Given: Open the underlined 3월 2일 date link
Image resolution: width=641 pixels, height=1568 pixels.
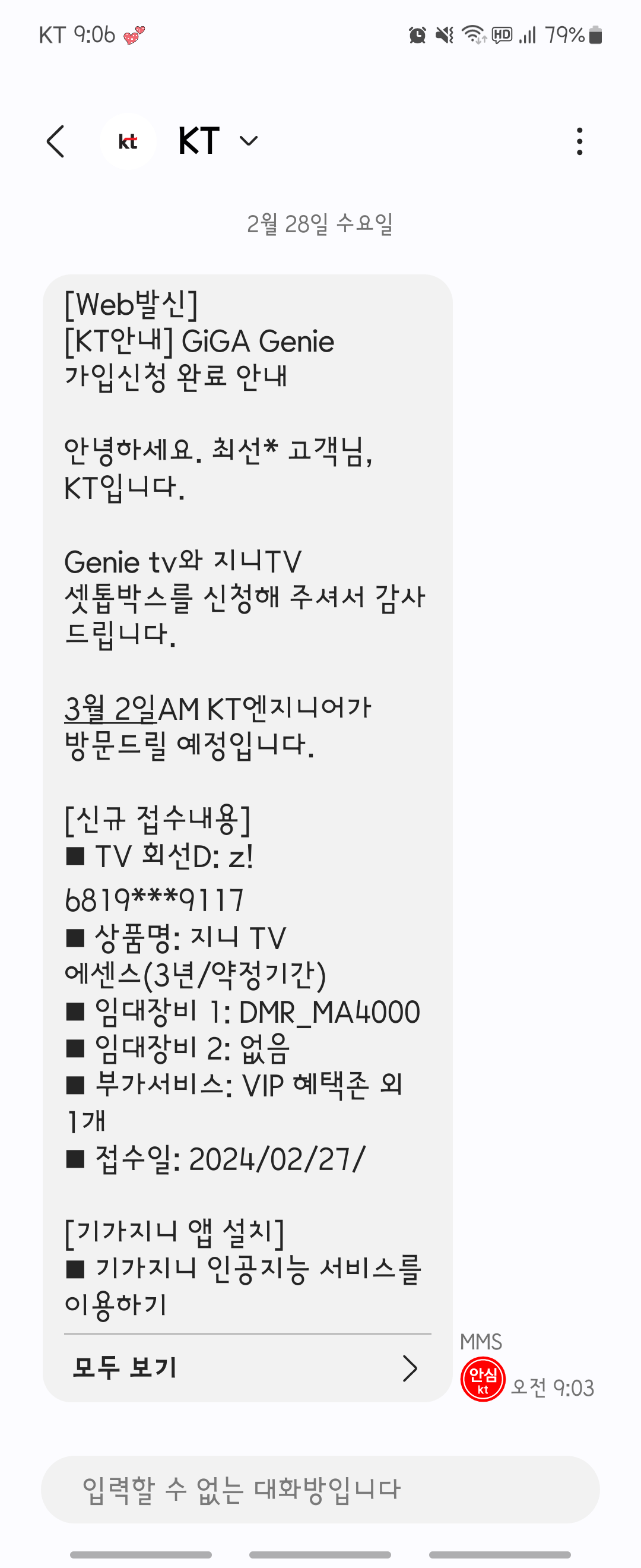Looking at the screenshot, I should coord(110,709).
